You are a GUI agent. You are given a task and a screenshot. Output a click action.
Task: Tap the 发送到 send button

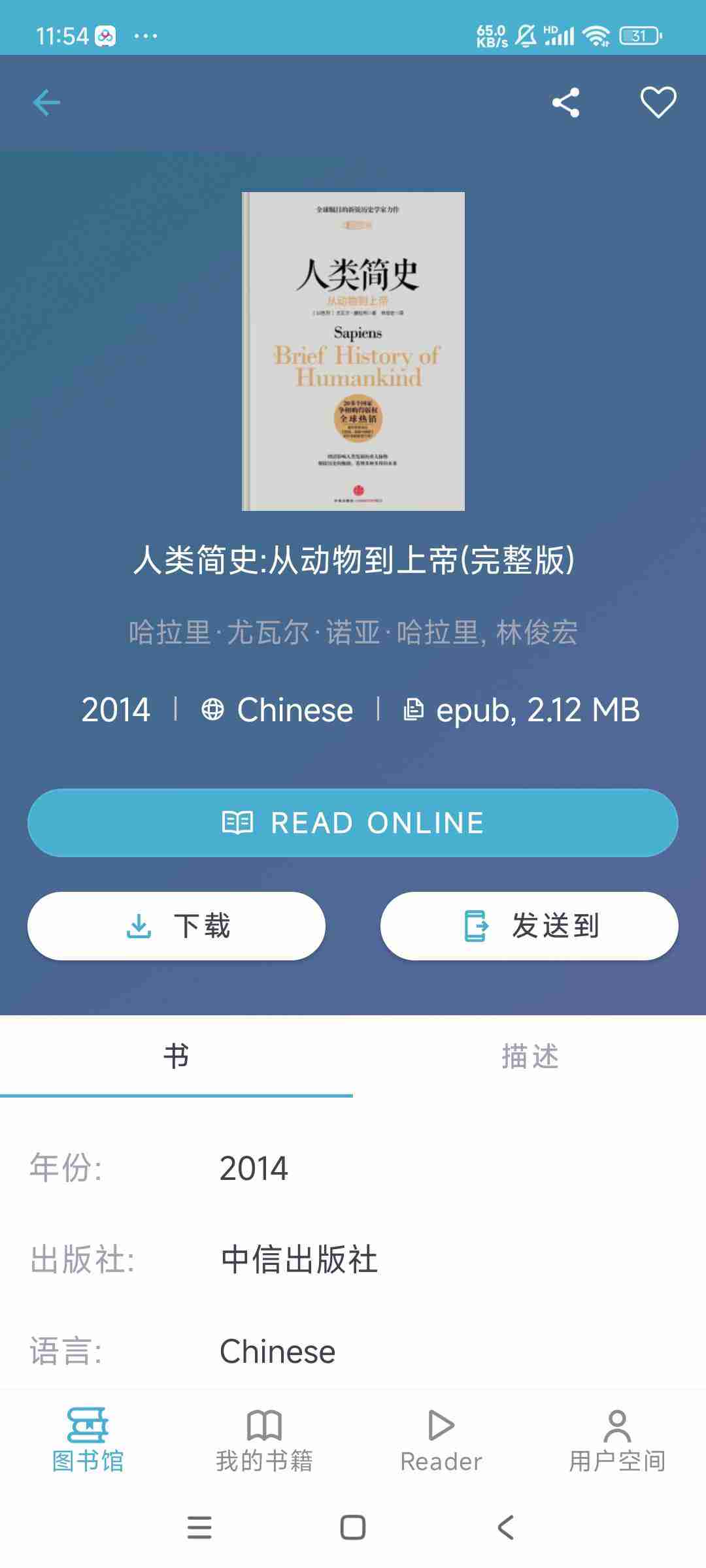529,926
